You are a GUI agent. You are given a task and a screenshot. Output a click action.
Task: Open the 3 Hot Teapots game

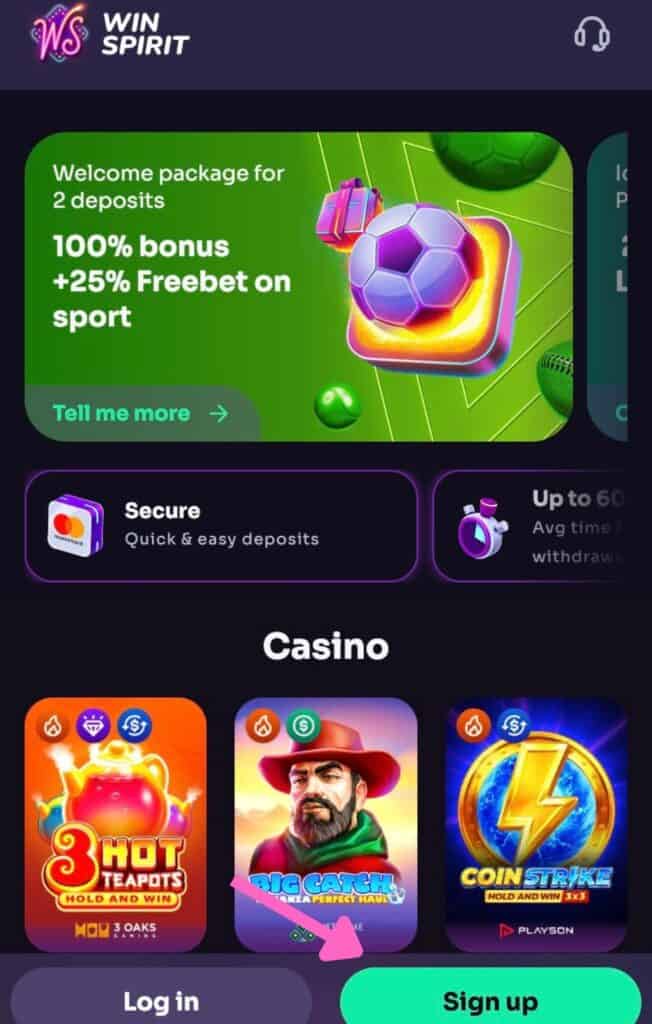pyautogui.click(x=115, y=823)
